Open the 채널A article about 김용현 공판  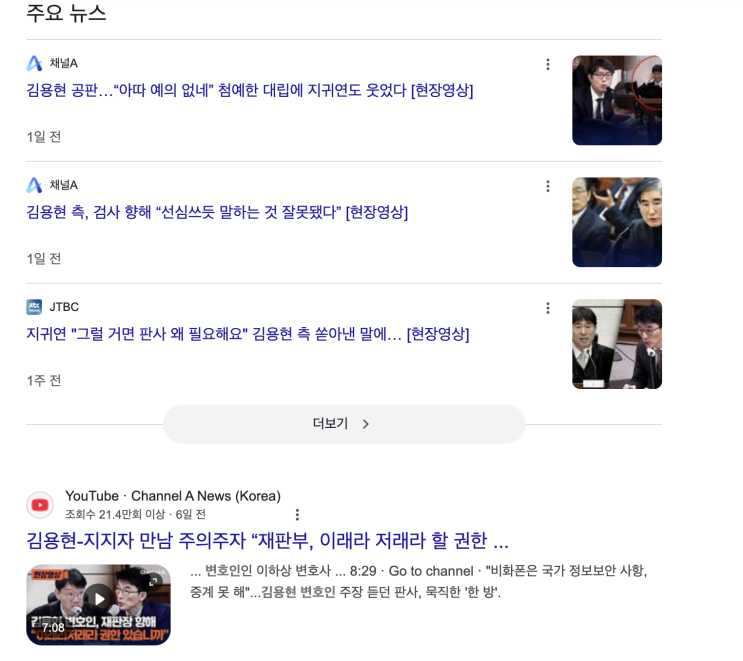[249, 90]
